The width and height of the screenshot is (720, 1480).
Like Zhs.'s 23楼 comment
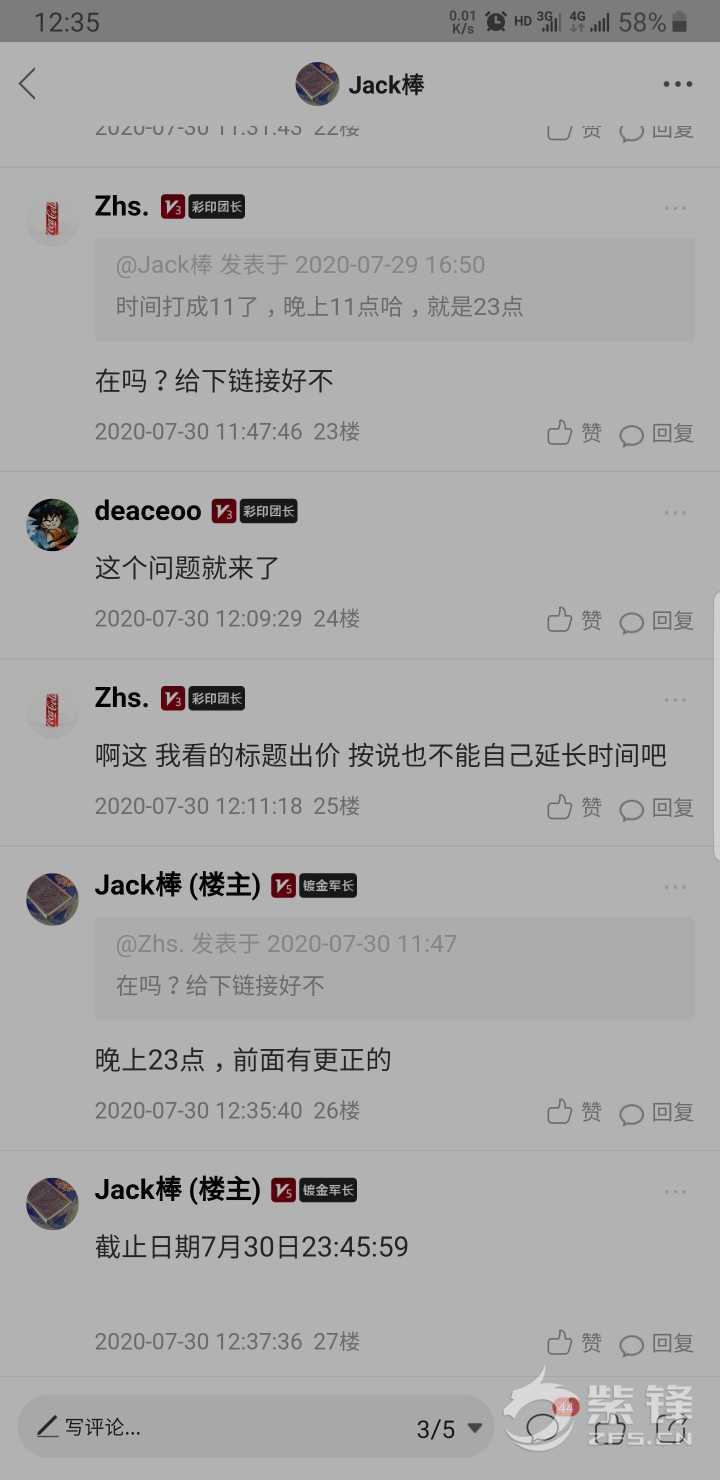pyautogui.click(x=574, y=433)
